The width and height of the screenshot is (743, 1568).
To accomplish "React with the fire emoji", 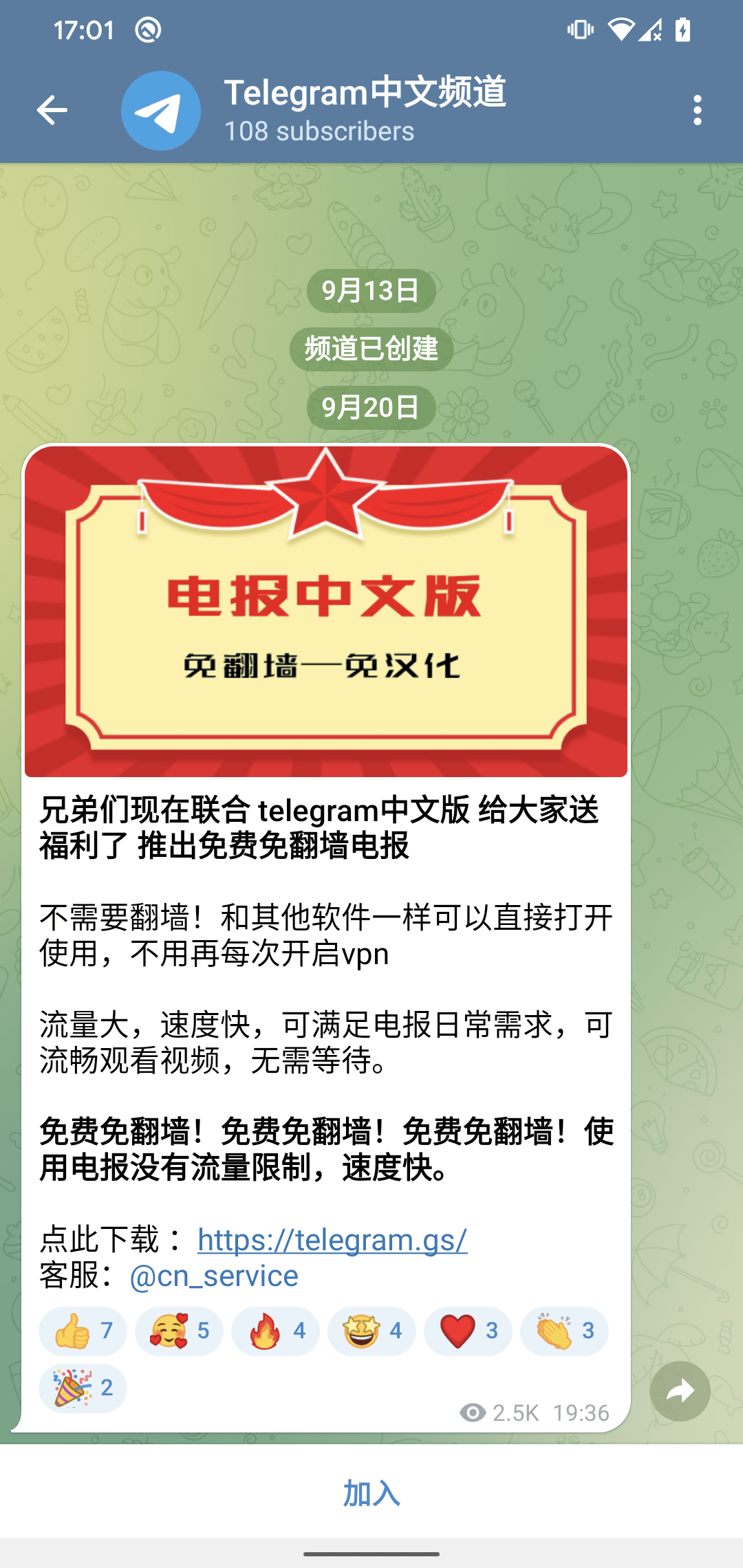I will [x=275, y=1331].
